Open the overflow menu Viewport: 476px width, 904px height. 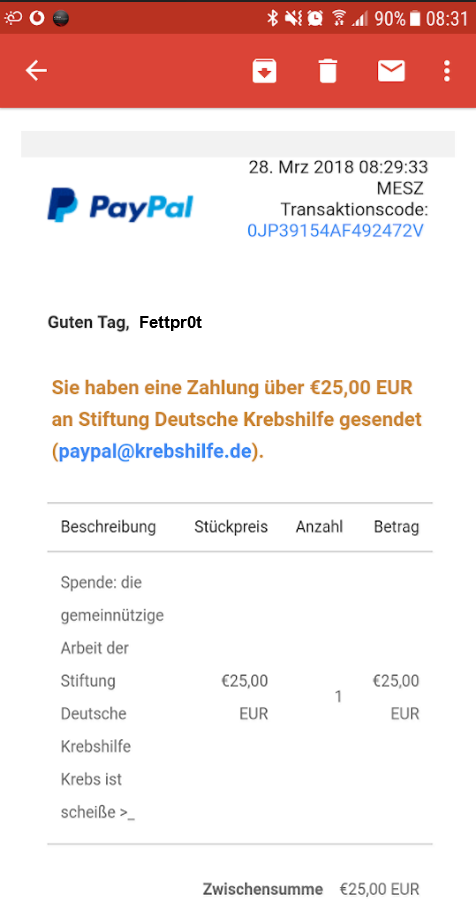[447, 71]
